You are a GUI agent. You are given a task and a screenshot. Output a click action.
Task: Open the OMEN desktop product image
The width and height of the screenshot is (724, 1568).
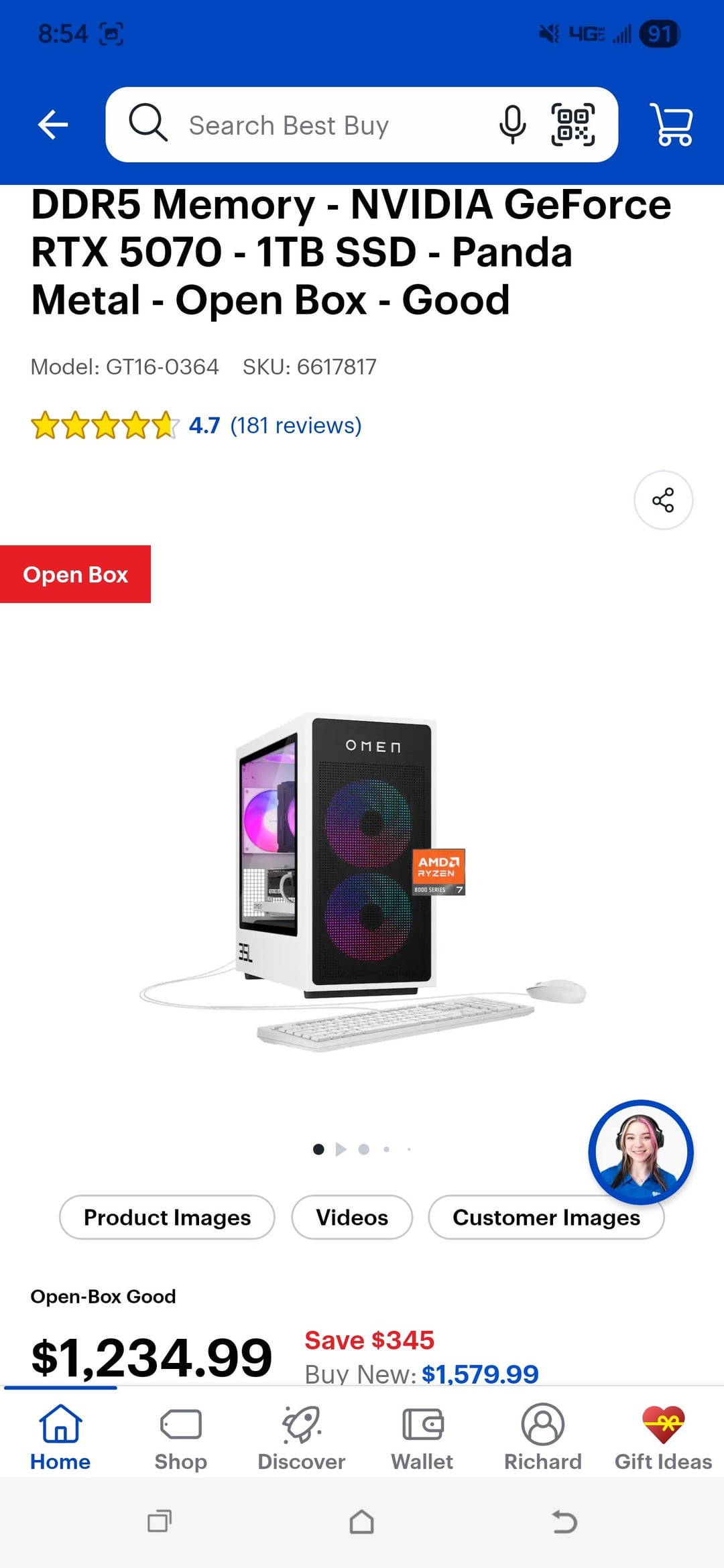362,878
